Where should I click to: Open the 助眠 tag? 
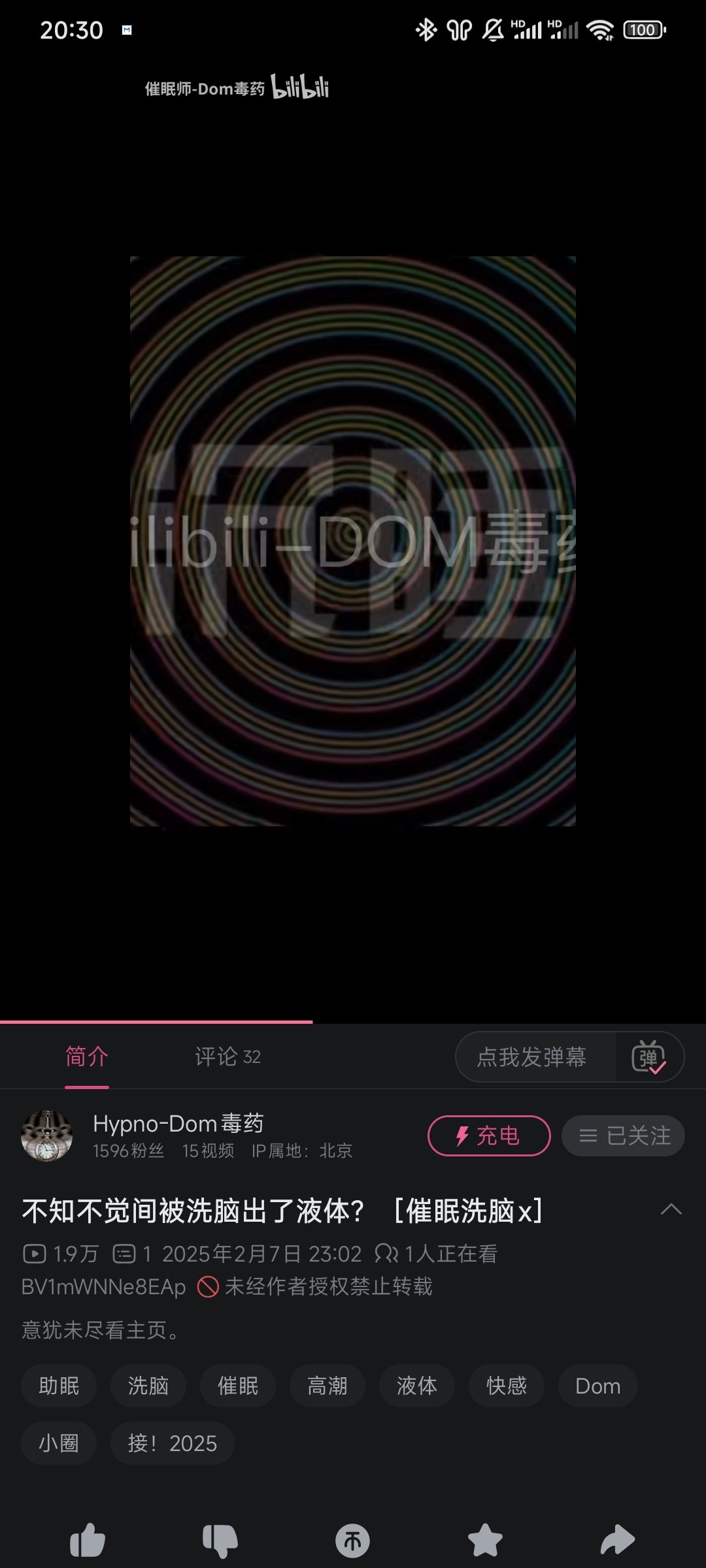click(59, 1386)
